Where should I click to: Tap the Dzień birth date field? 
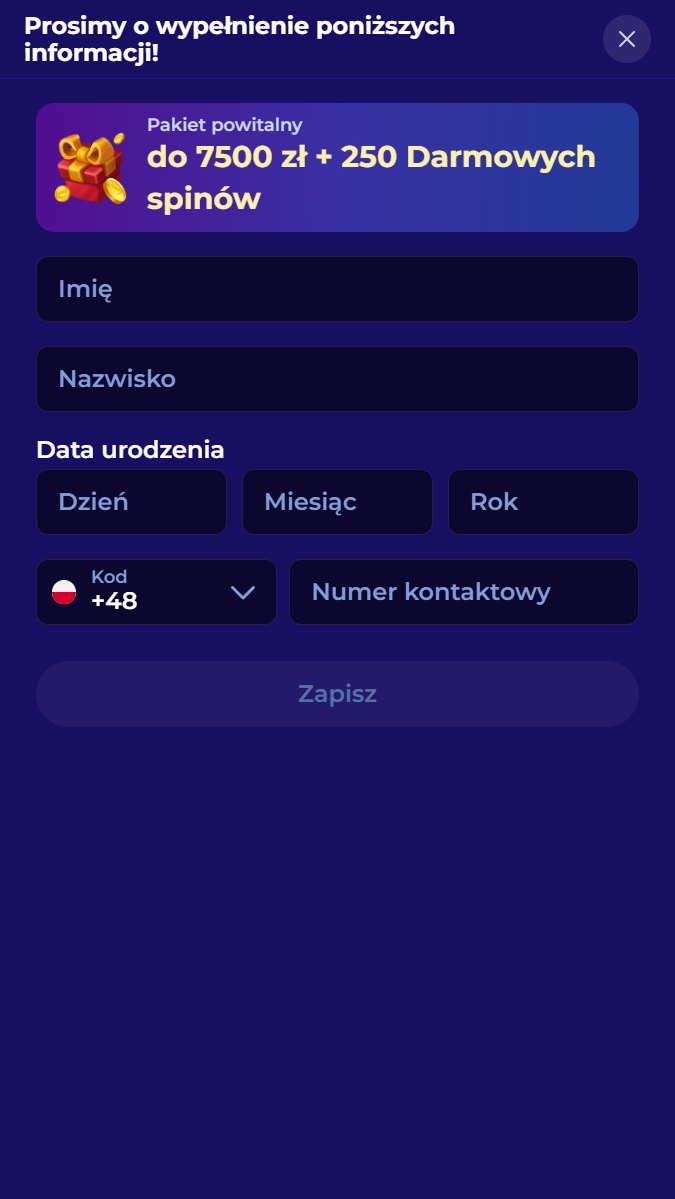[131, 502]
